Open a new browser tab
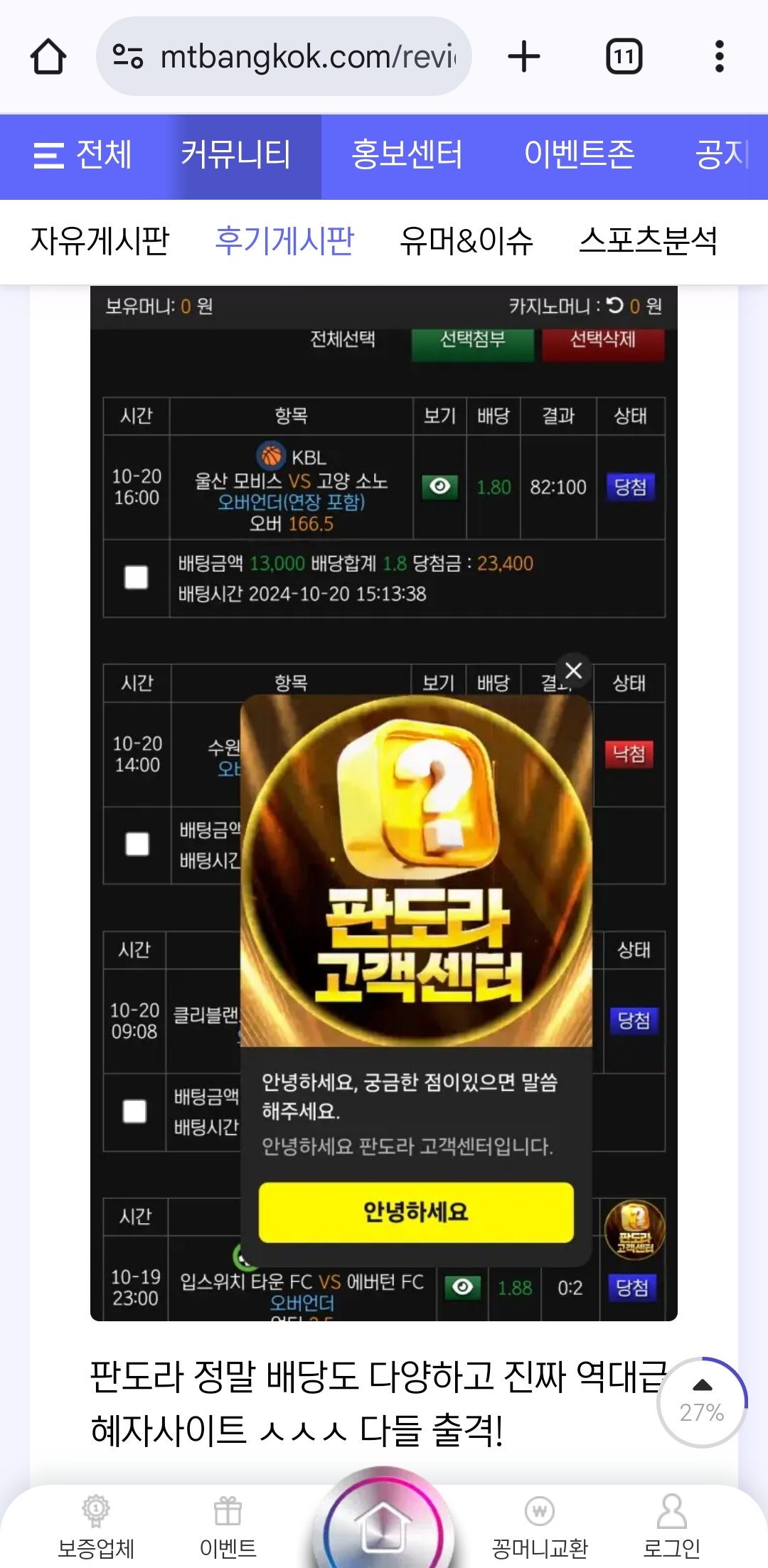 pyautogui.click(x=524, y=57)
